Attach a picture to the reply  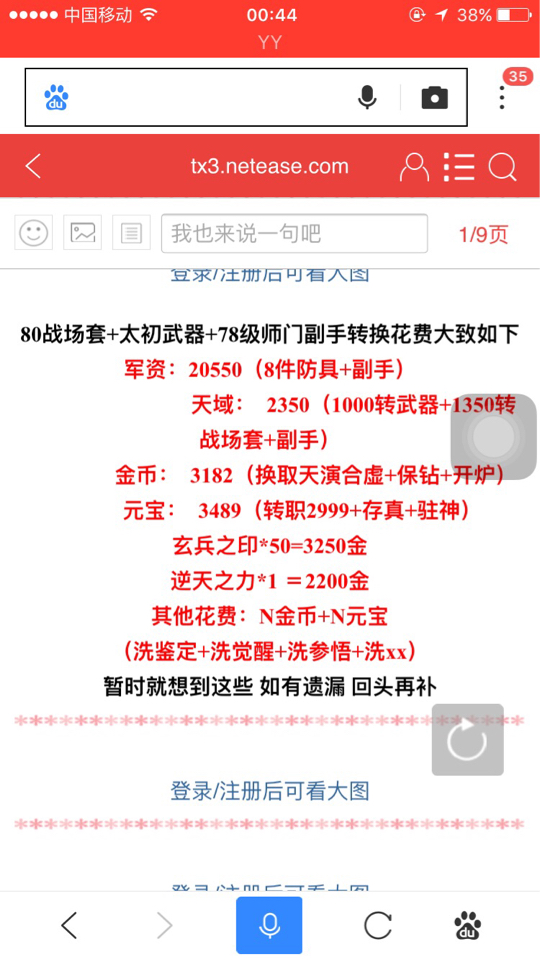click(83, 233)
